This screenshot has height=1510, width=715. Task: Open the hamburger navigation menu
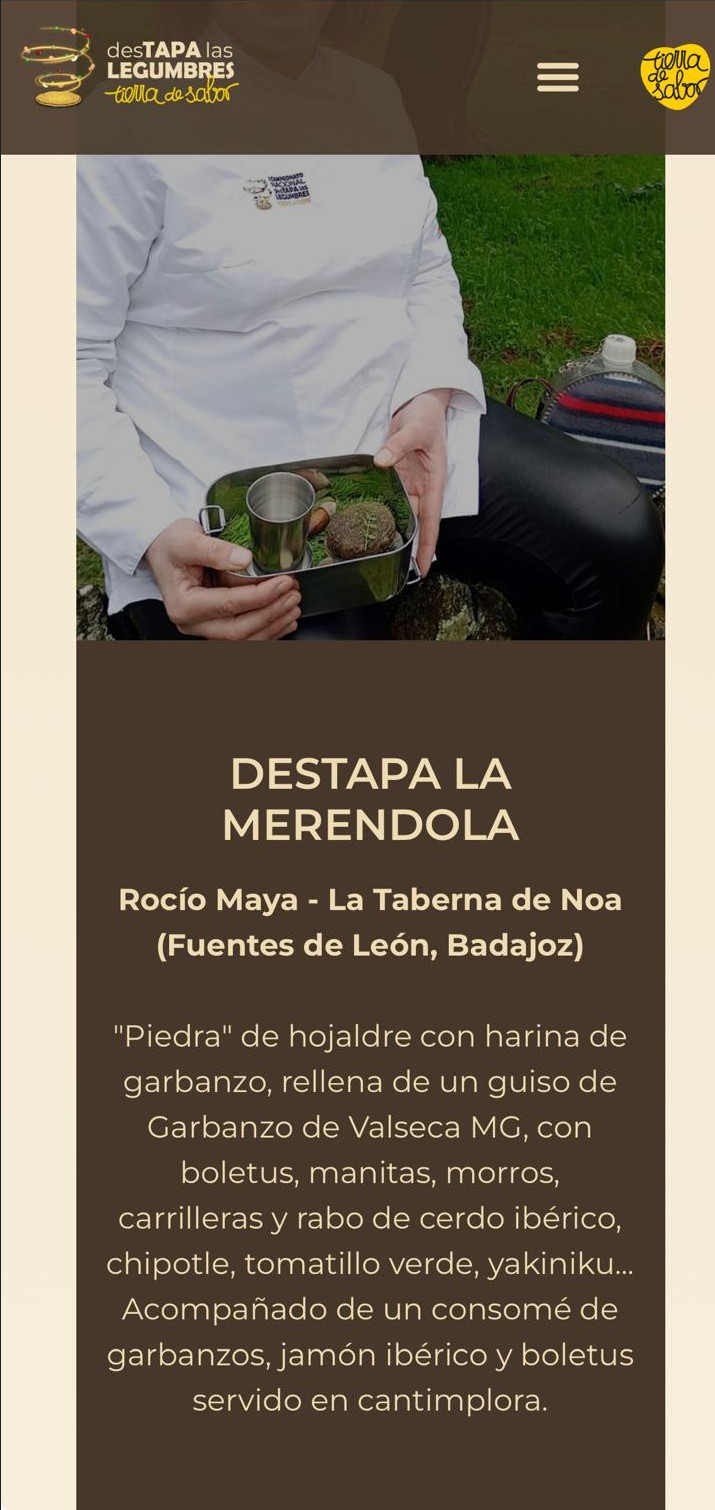[x=557, y=77]
